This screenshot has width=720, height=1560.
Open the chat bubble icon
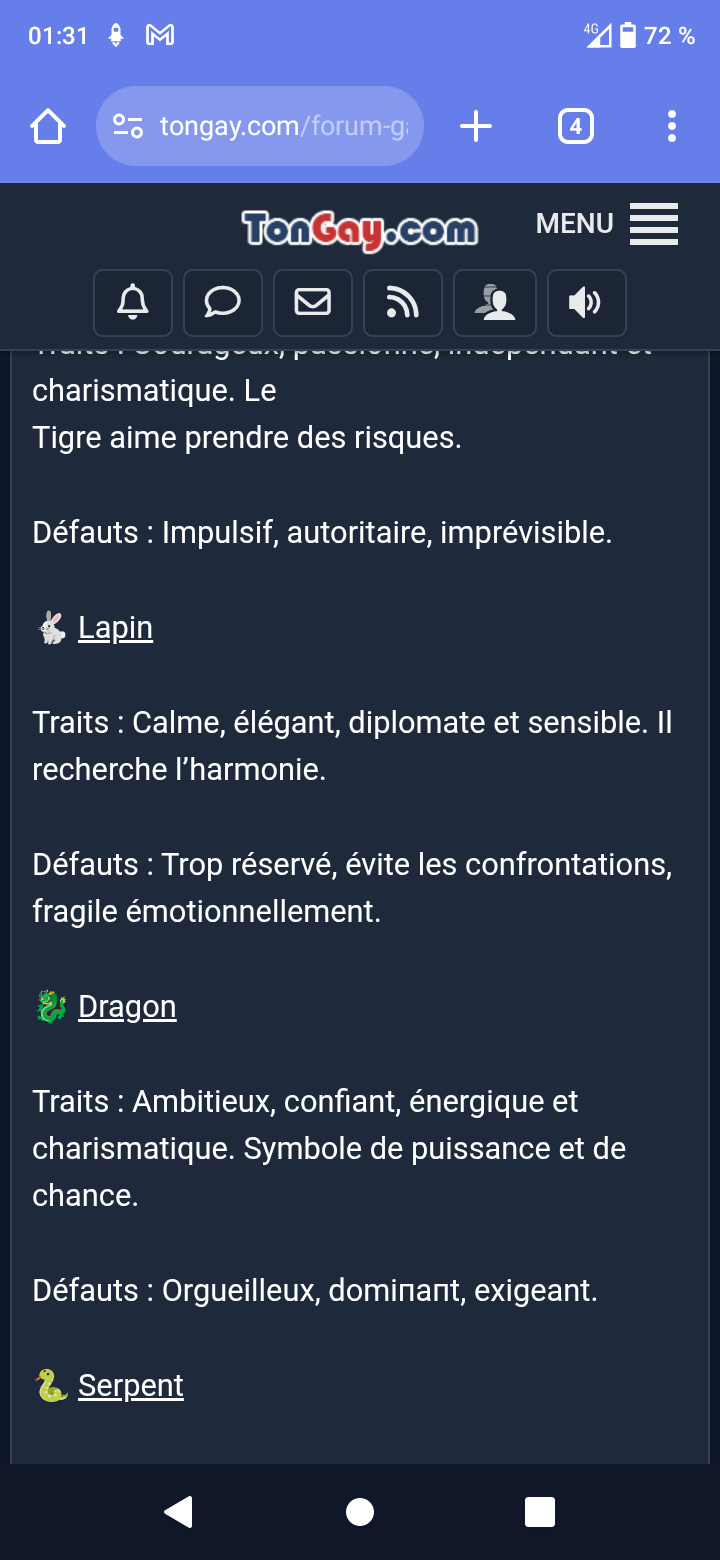pos(223,302)
